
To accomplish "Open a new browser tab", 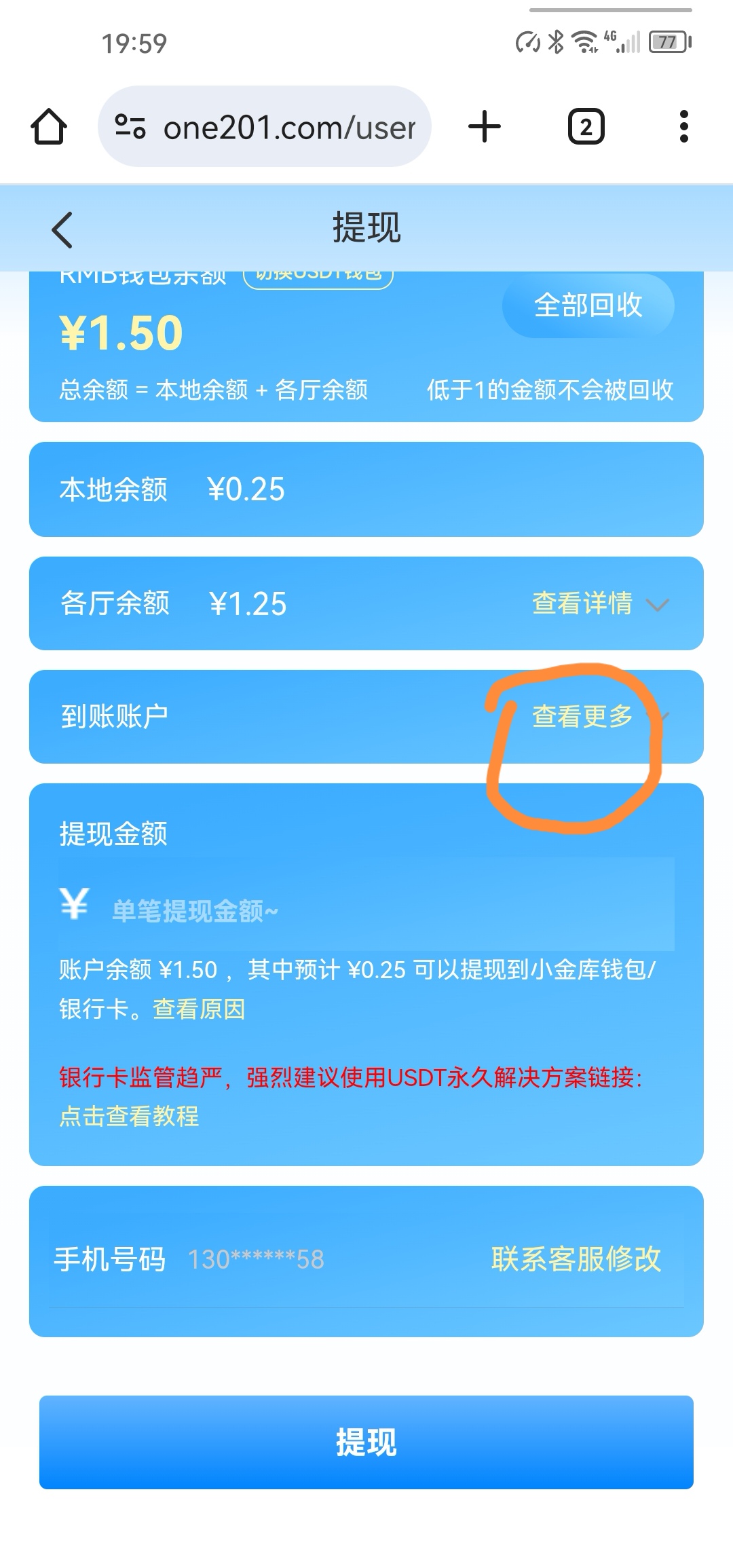I will [x=485, y=127].
